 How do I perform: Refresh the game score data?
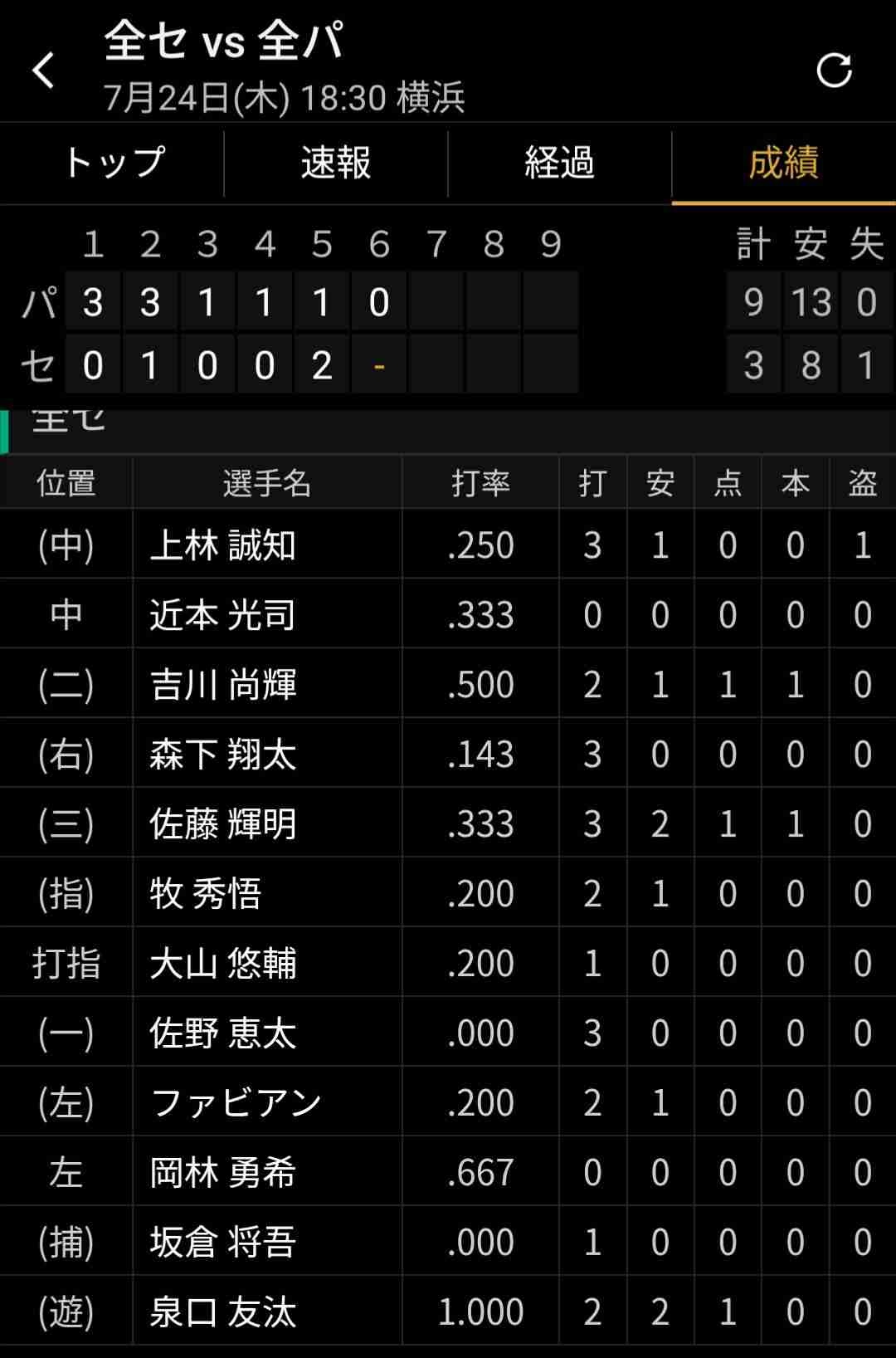click(x=834, y=71)
